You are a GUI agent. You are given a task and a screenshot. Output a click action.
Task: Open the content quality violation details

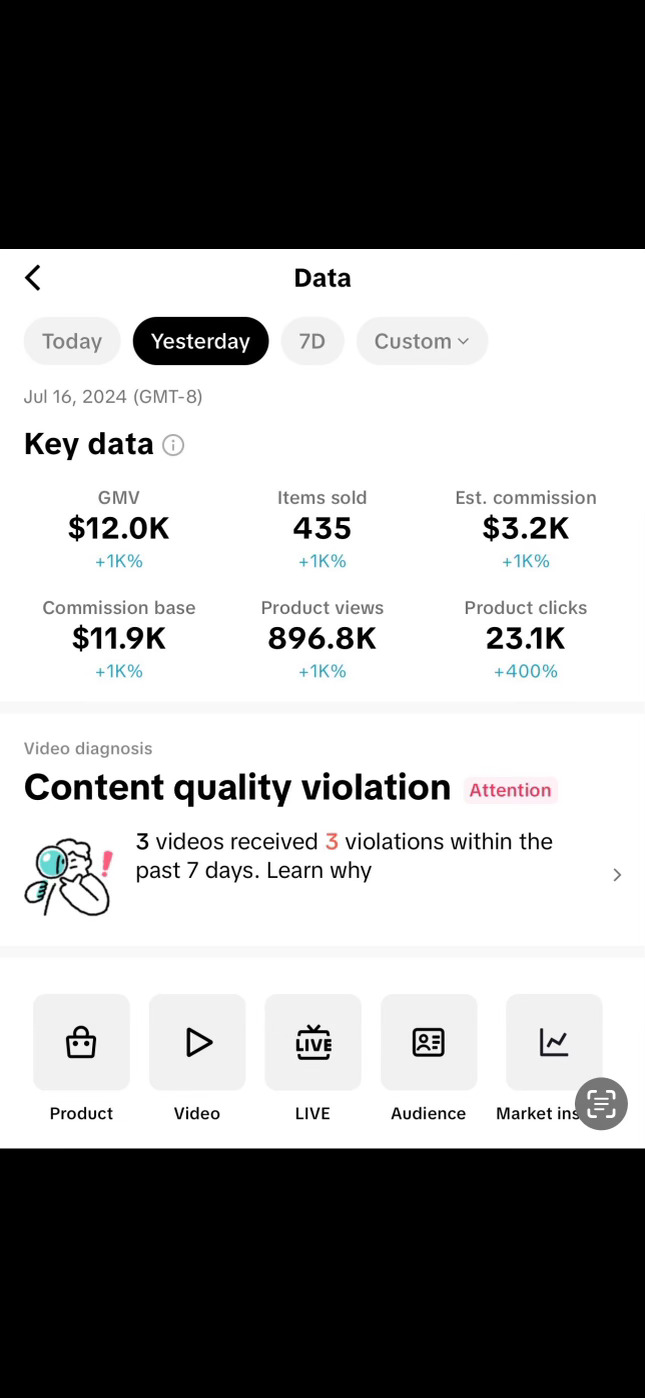pos(616,875)
